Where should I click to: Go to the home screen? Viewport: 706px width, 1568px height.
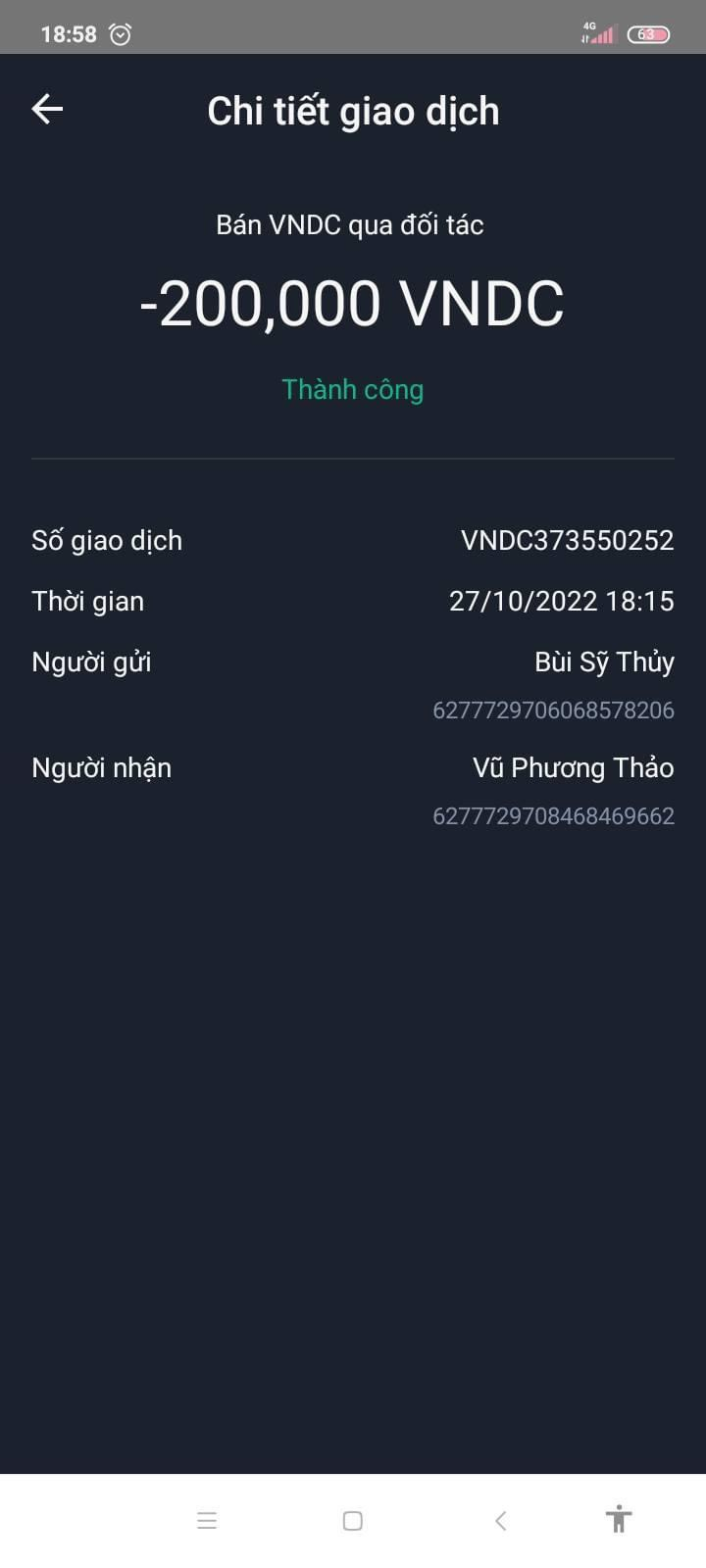click(x=353, y=1520)
